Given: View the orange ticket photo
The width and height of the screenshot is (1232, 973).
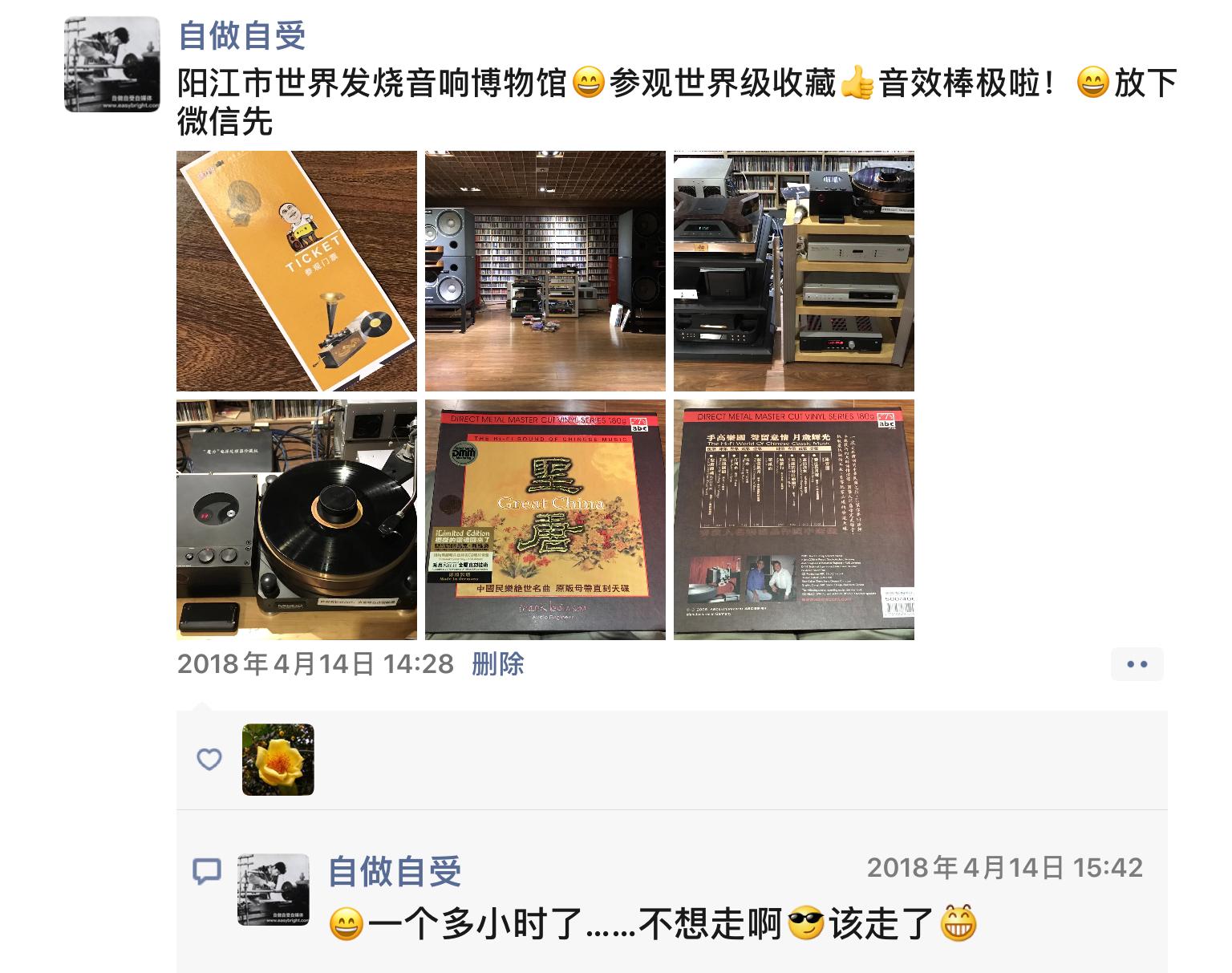Looking at the screenshot, I should coord(296,270).
